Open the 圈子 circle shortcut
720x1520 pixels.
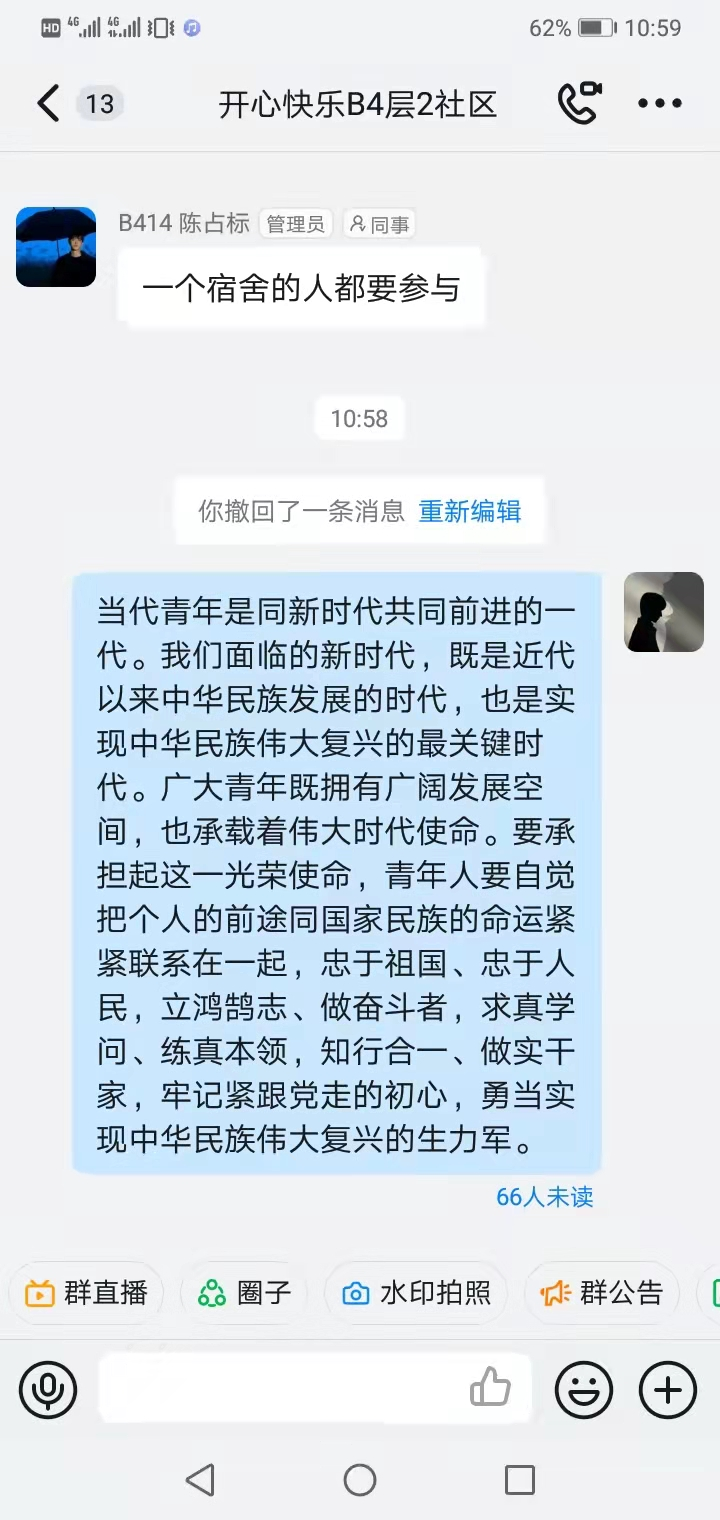coord(245,1293)
